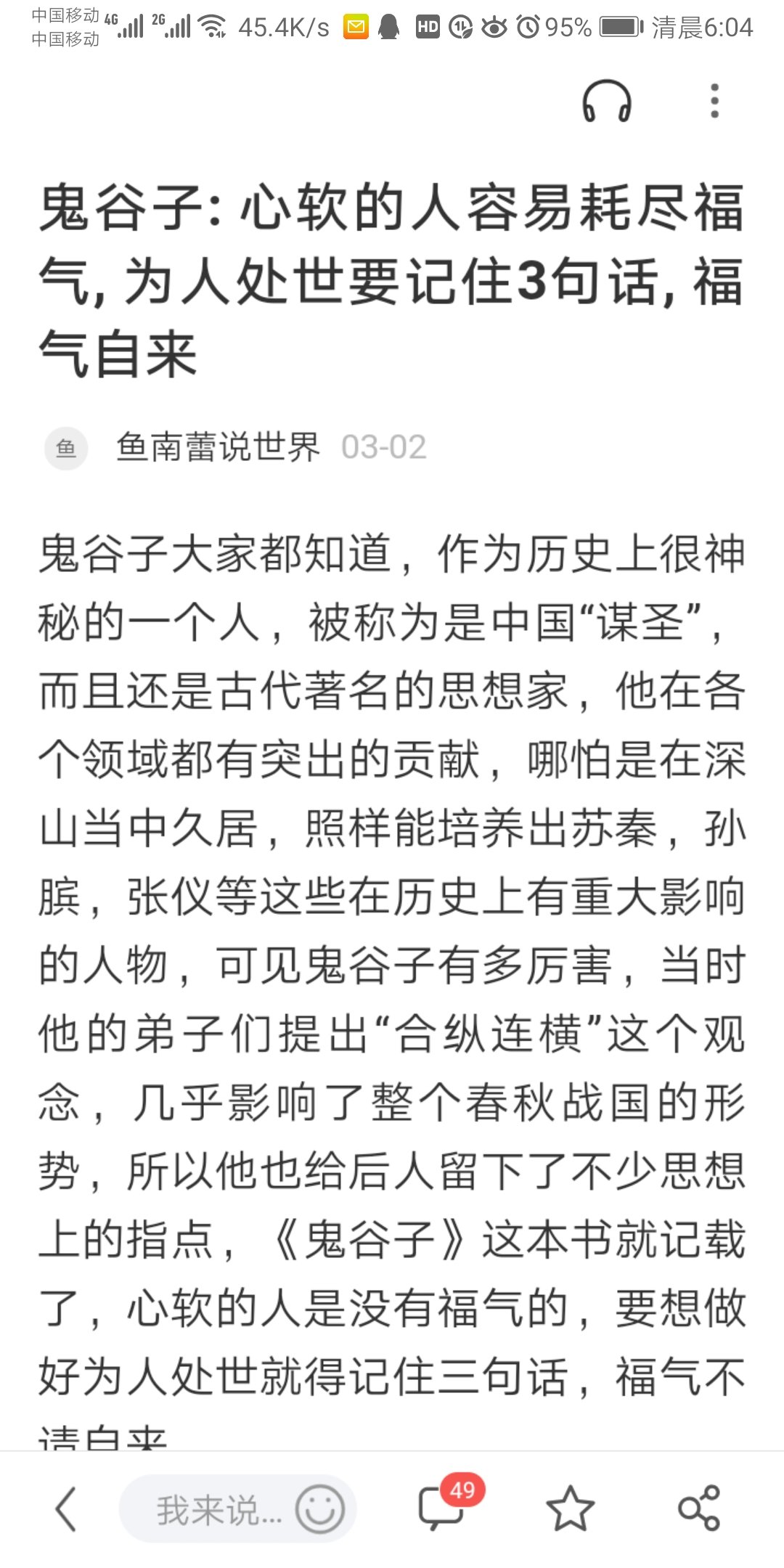Viewport: 784px width, 1568px height.
Task: Open the three-dot overflow menu
Action: coord(714,101)
